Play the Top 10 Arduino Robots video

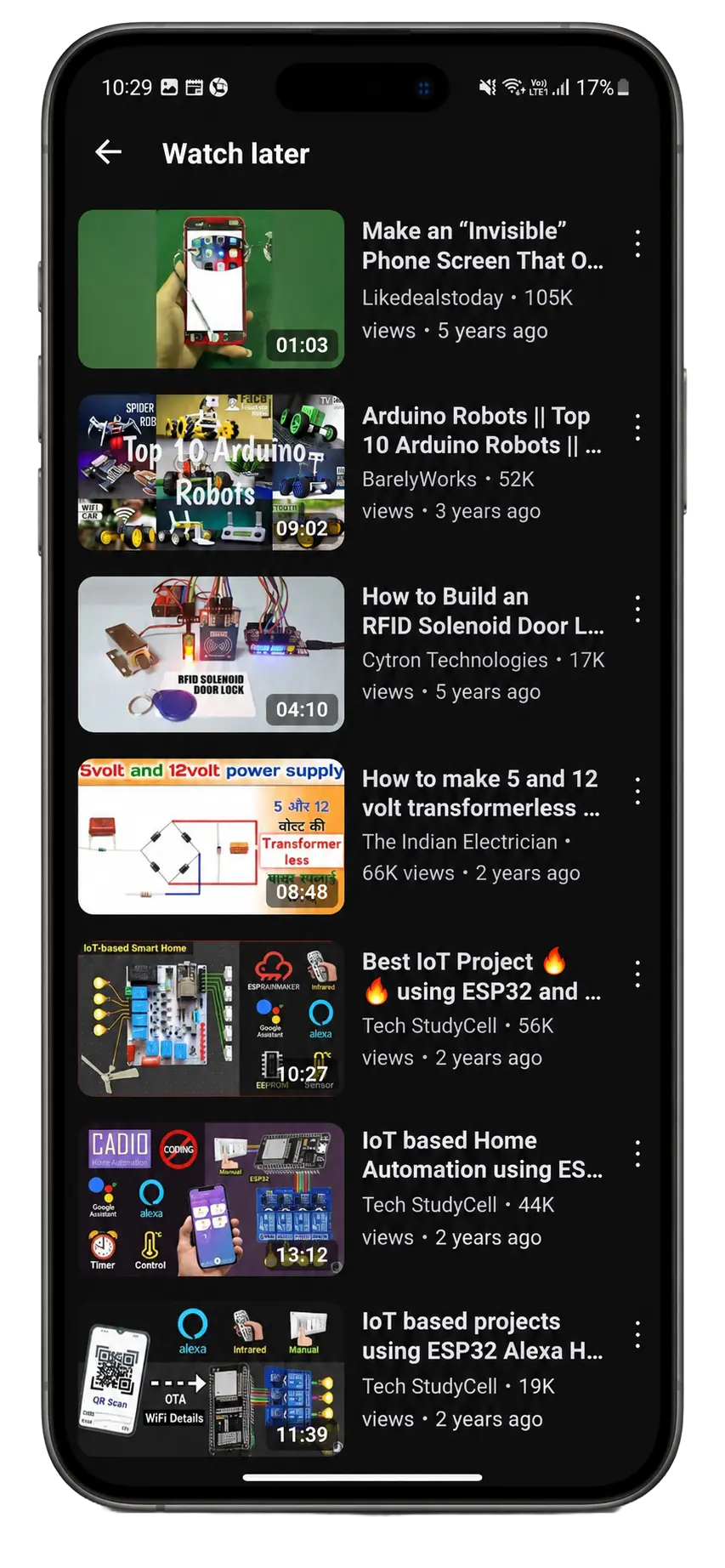211,472
